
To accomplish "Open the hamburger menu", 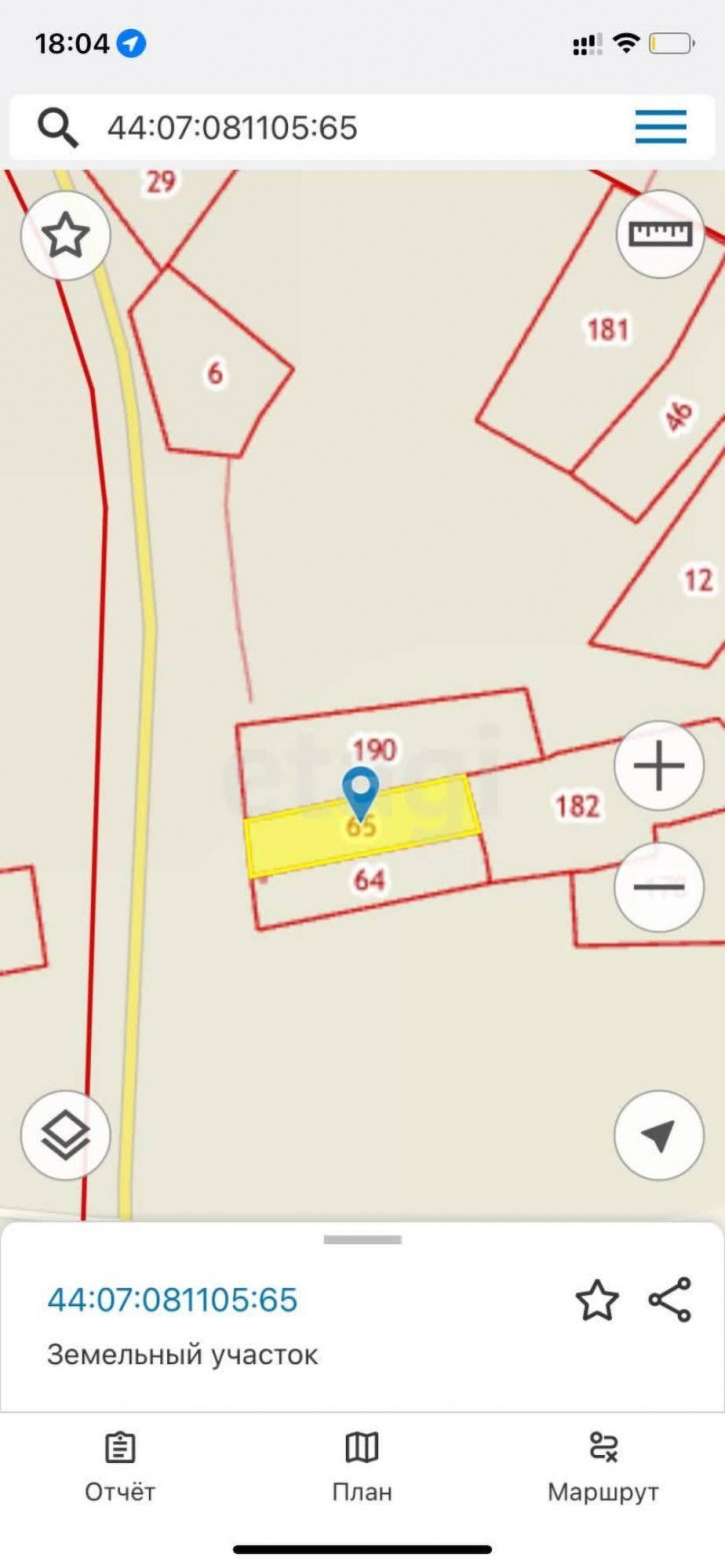I will click(x=660, y=127).
